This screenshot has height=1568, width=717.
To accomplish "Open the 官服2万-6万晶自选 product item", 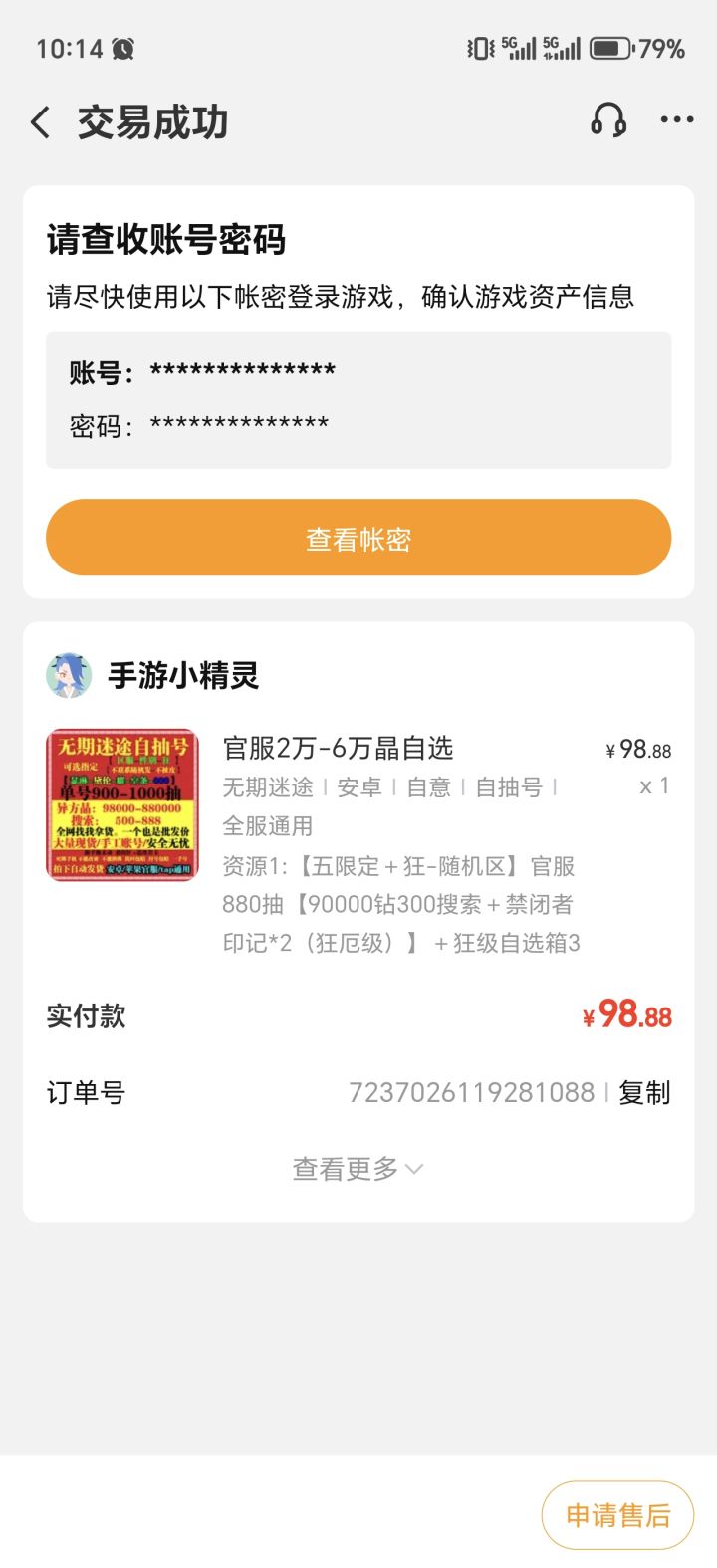I will (x=339, y=749).
